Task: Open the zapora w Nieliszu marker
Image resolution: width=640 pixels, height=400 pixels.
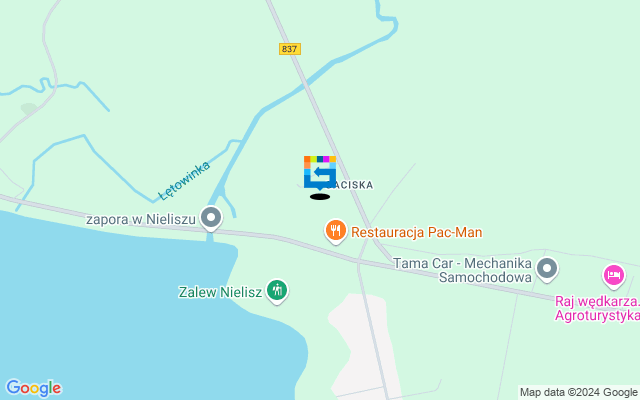Action: point(211,216)
